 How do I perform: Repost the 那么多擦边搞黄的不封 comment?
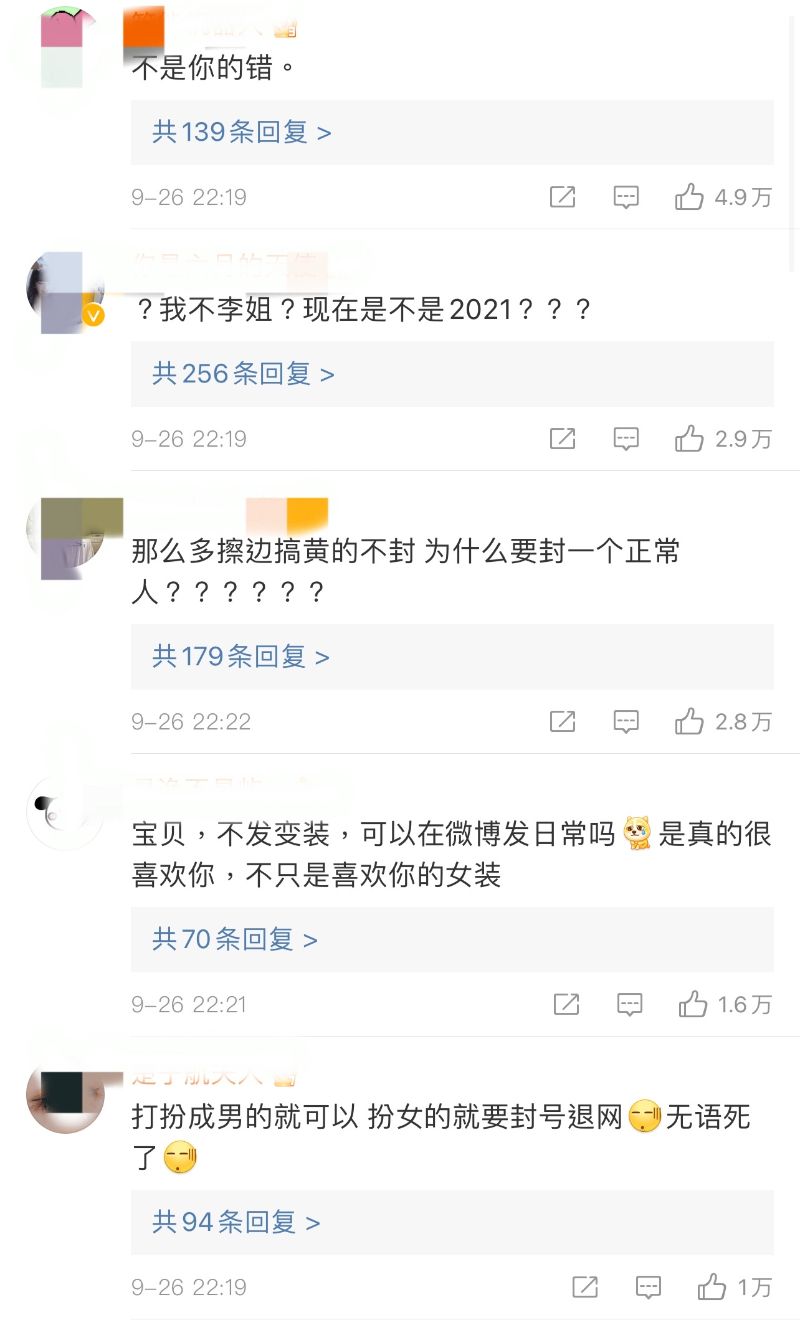(x=563, y=721)
